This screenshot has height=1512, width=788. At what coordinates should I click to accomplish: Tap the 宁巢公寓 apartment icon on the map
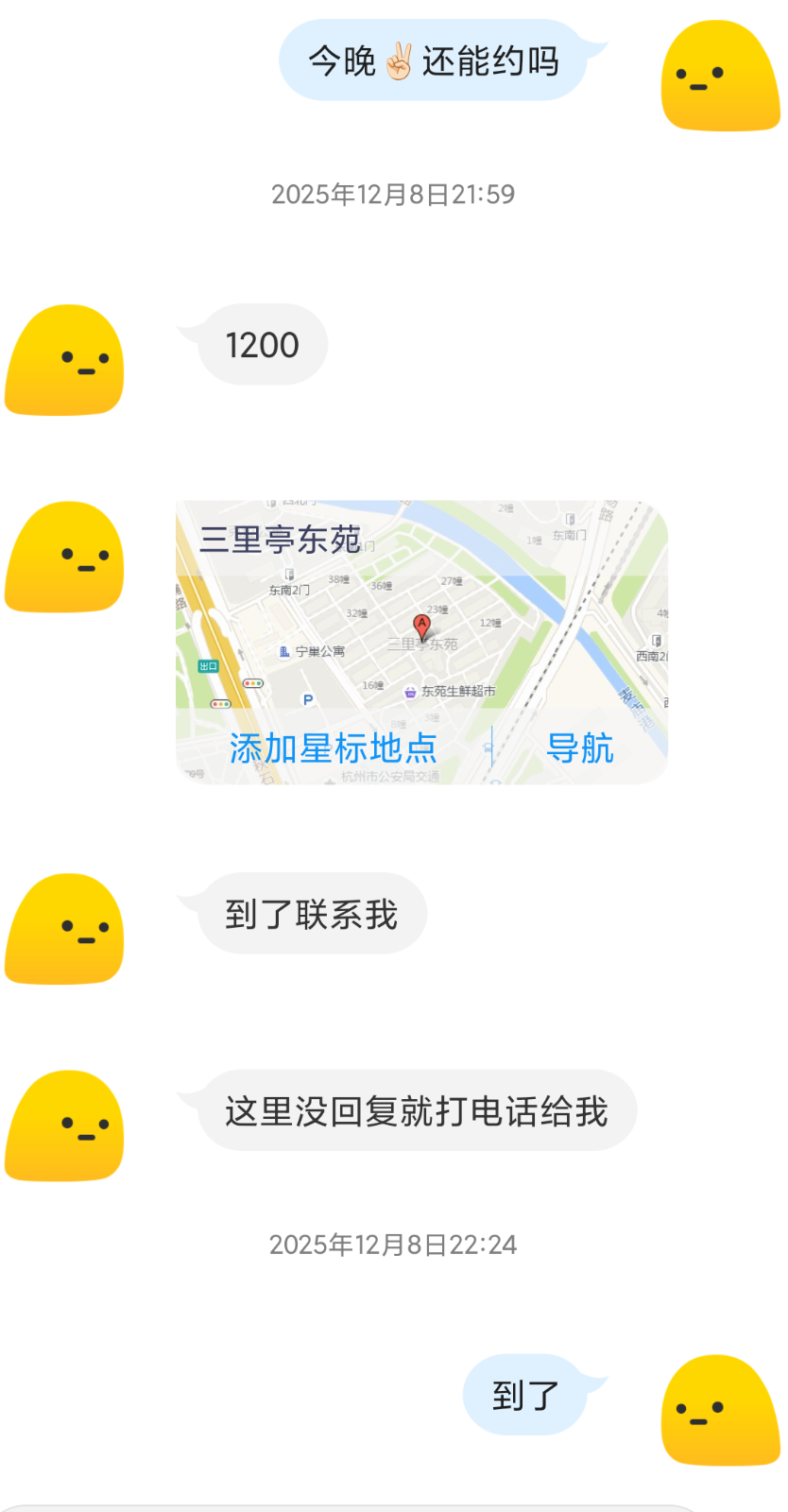click(x=285, y=650)
